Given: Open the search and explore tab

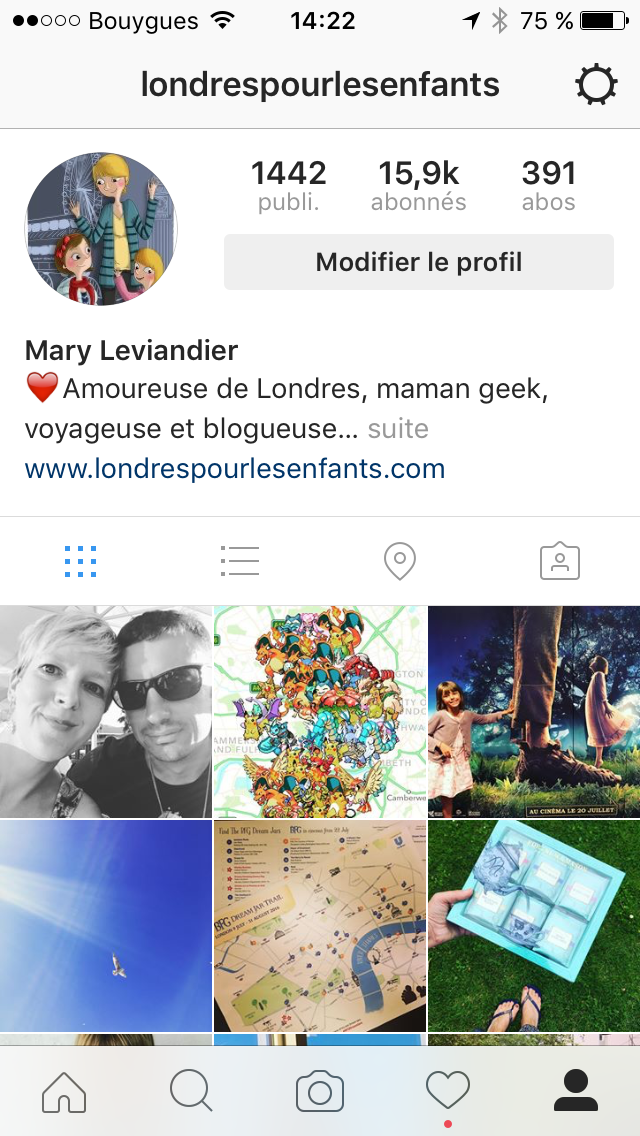Looking at the screenshot, I should (x=191, y=1091).
